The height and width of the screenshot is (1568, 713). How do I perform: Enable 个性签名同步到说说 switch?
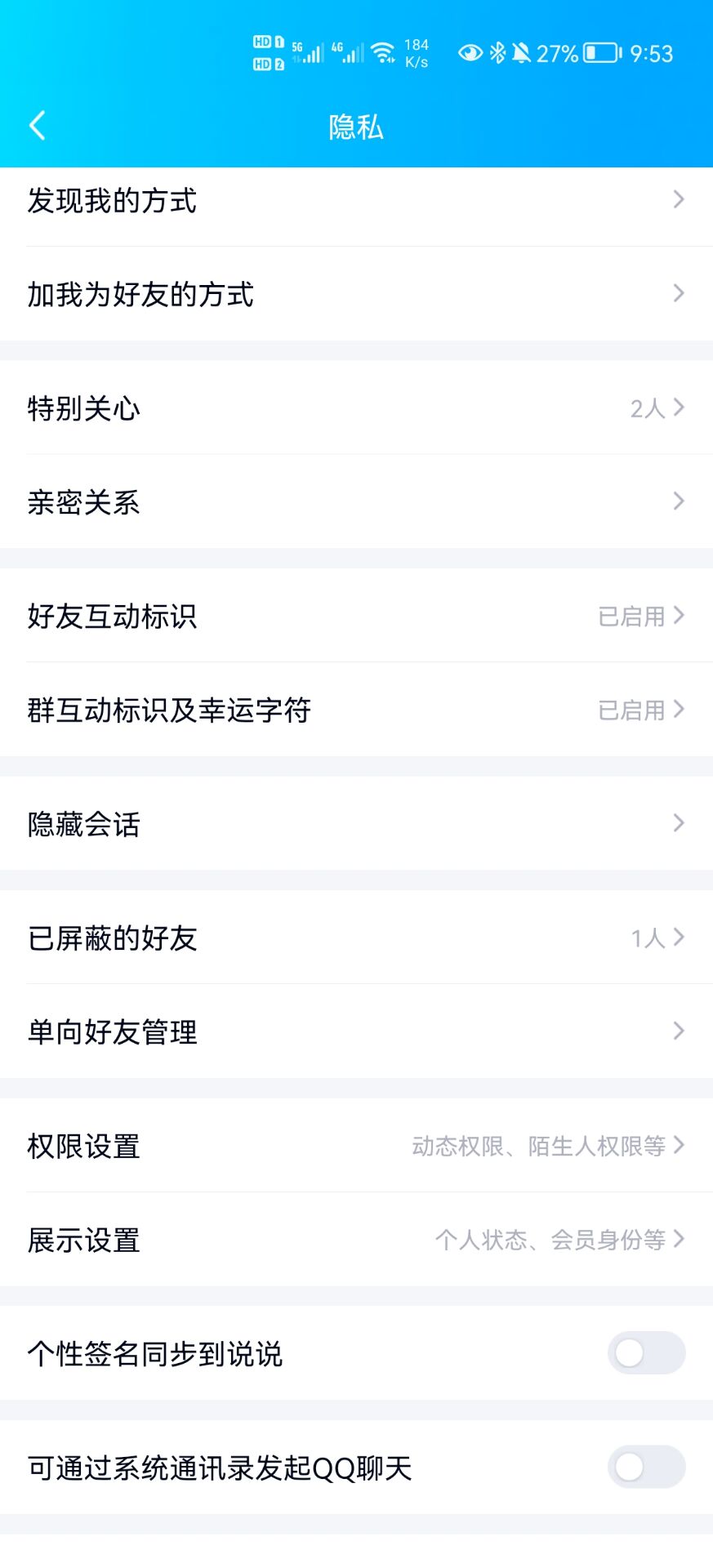(646, 1353)
